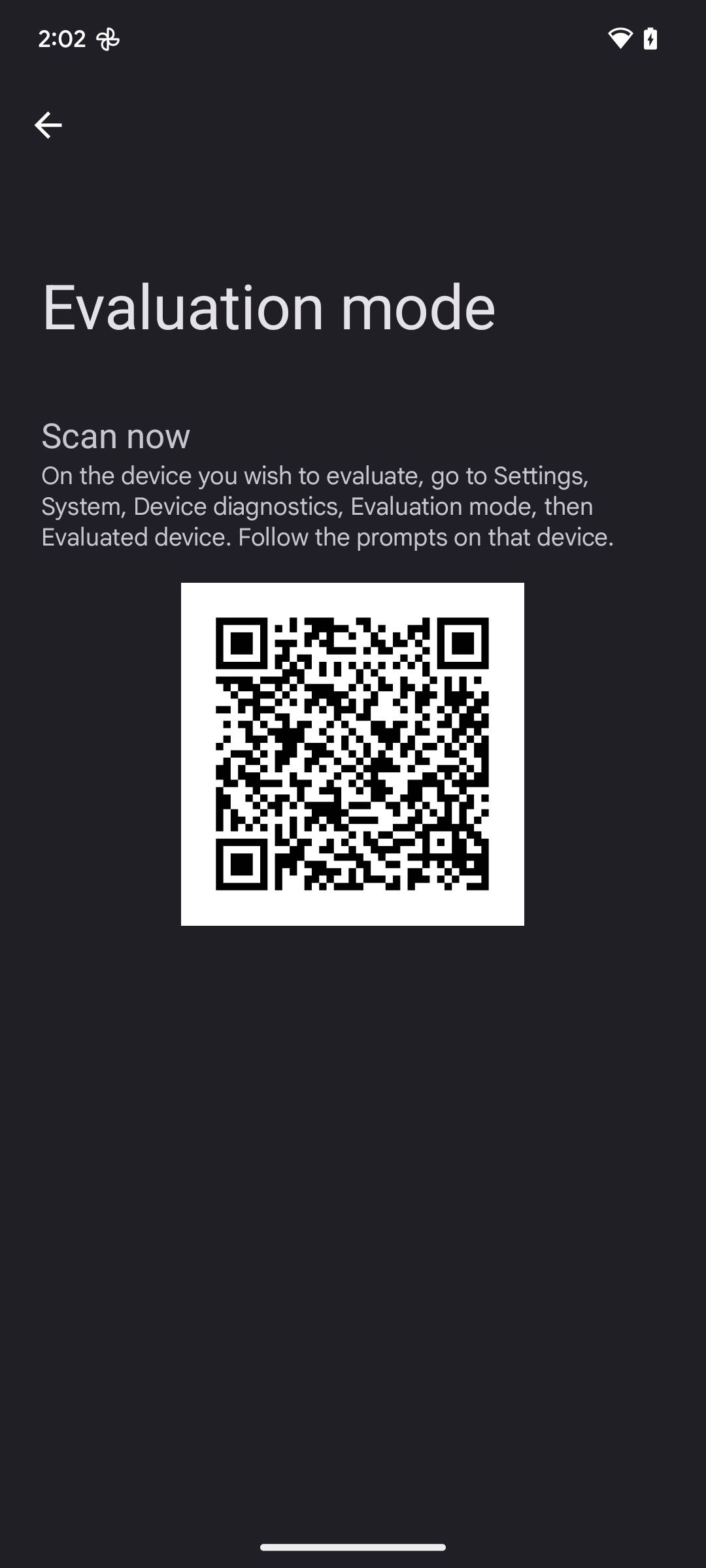Go back from Evaluation mode screen
This screenshot has height=1568, width=706.
point(48,125)
